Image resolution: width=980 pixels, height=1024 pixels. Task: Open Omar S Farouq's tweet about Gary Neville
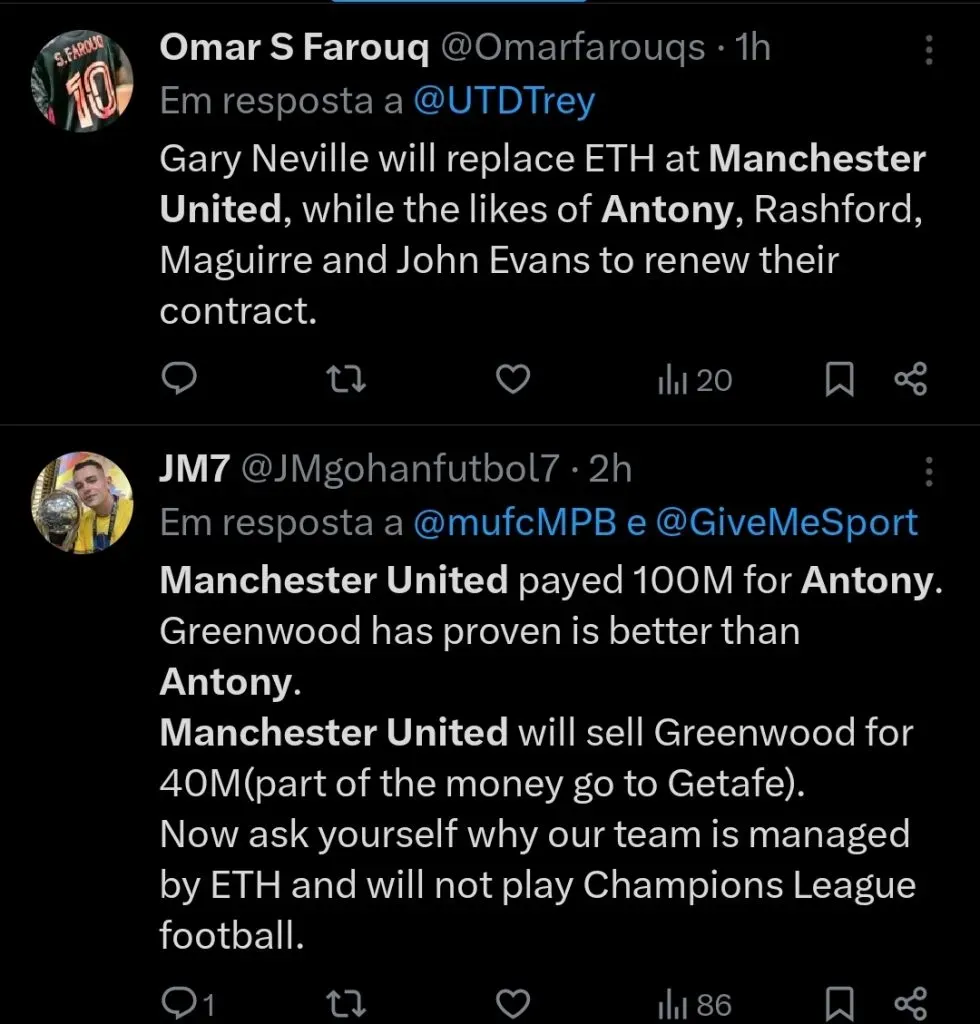click(540, 235)
